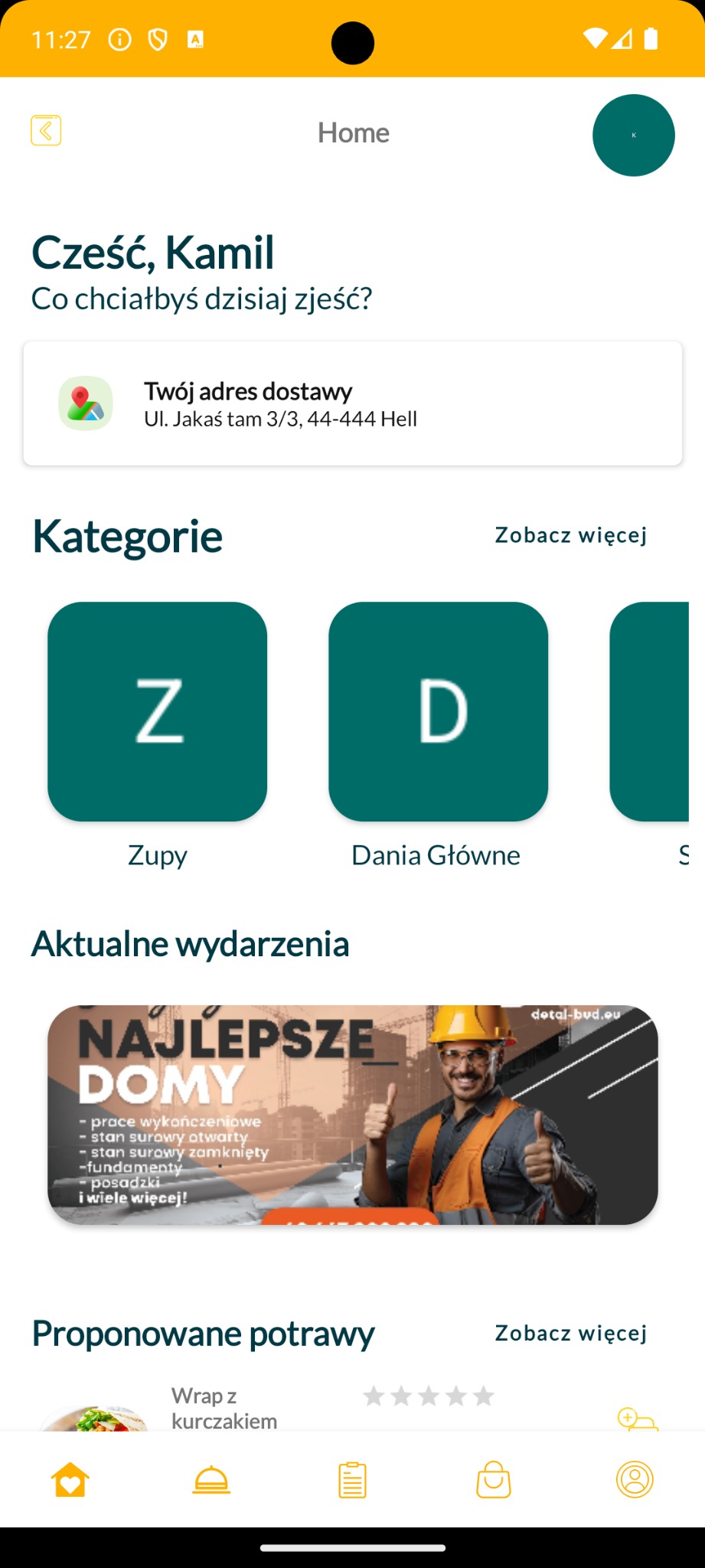Open Zobacz więcej next to Kategorie
Screen dimensions: 705x1568
tap(570, 534)
